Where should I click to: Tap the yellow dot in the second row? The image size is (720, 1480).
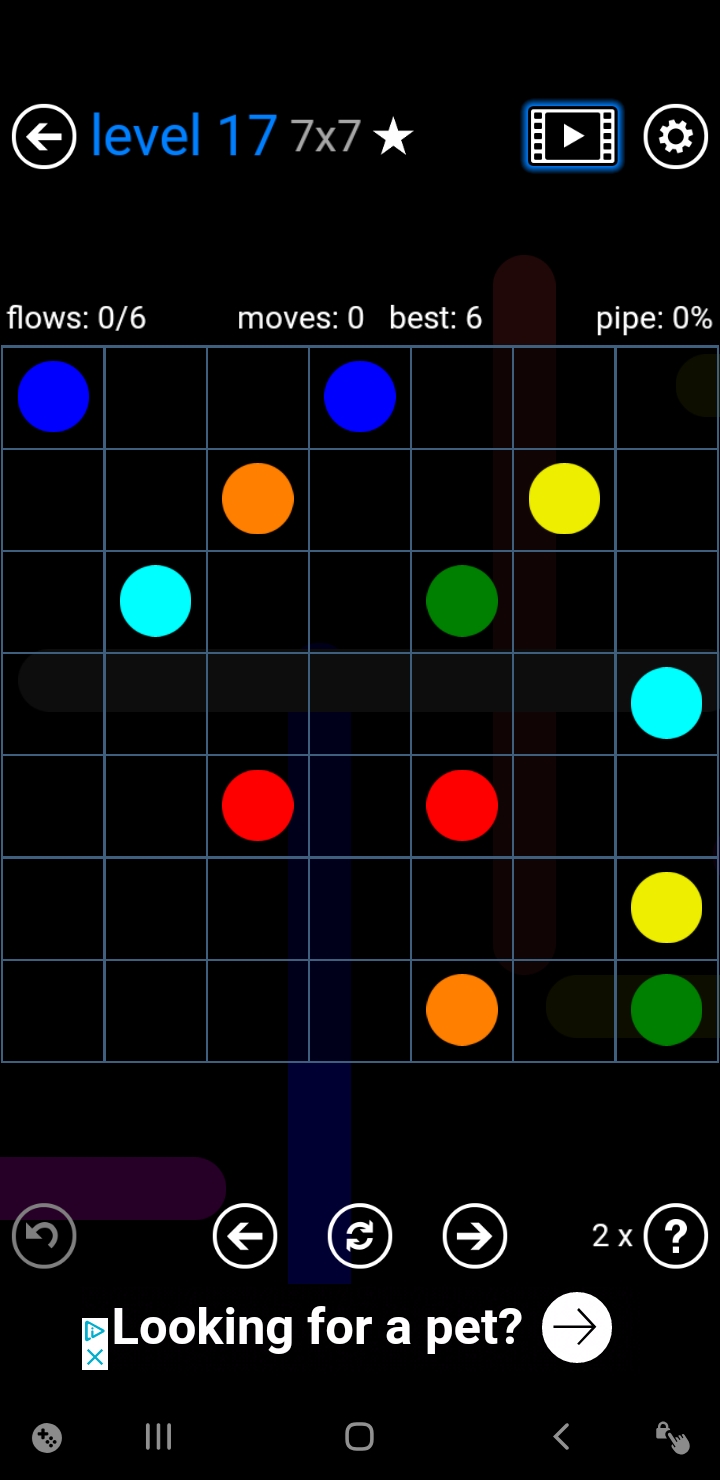point(564,498)
